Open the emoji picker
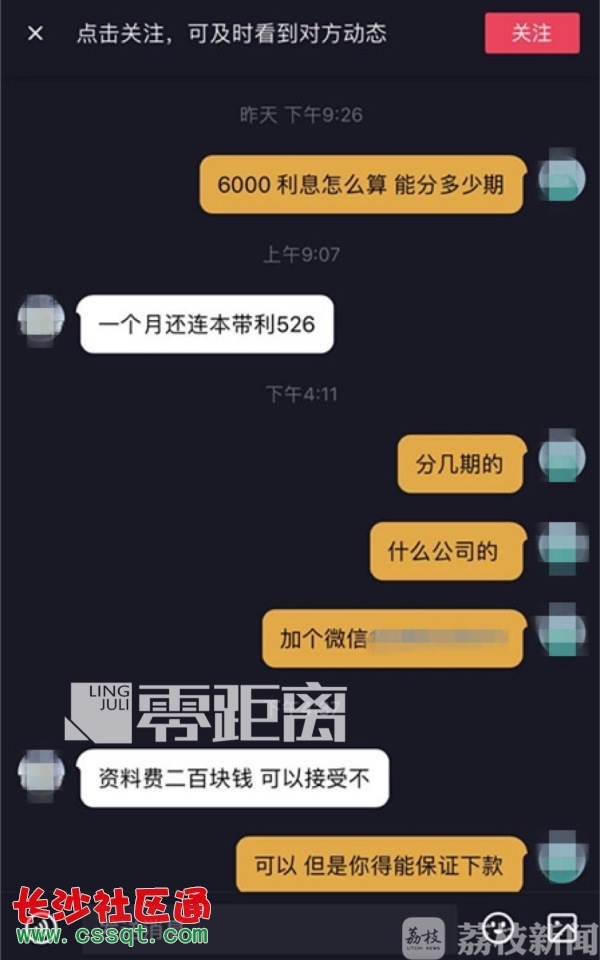Image resolution: width=600 pixels, height=960 pixels. point(497,927)
